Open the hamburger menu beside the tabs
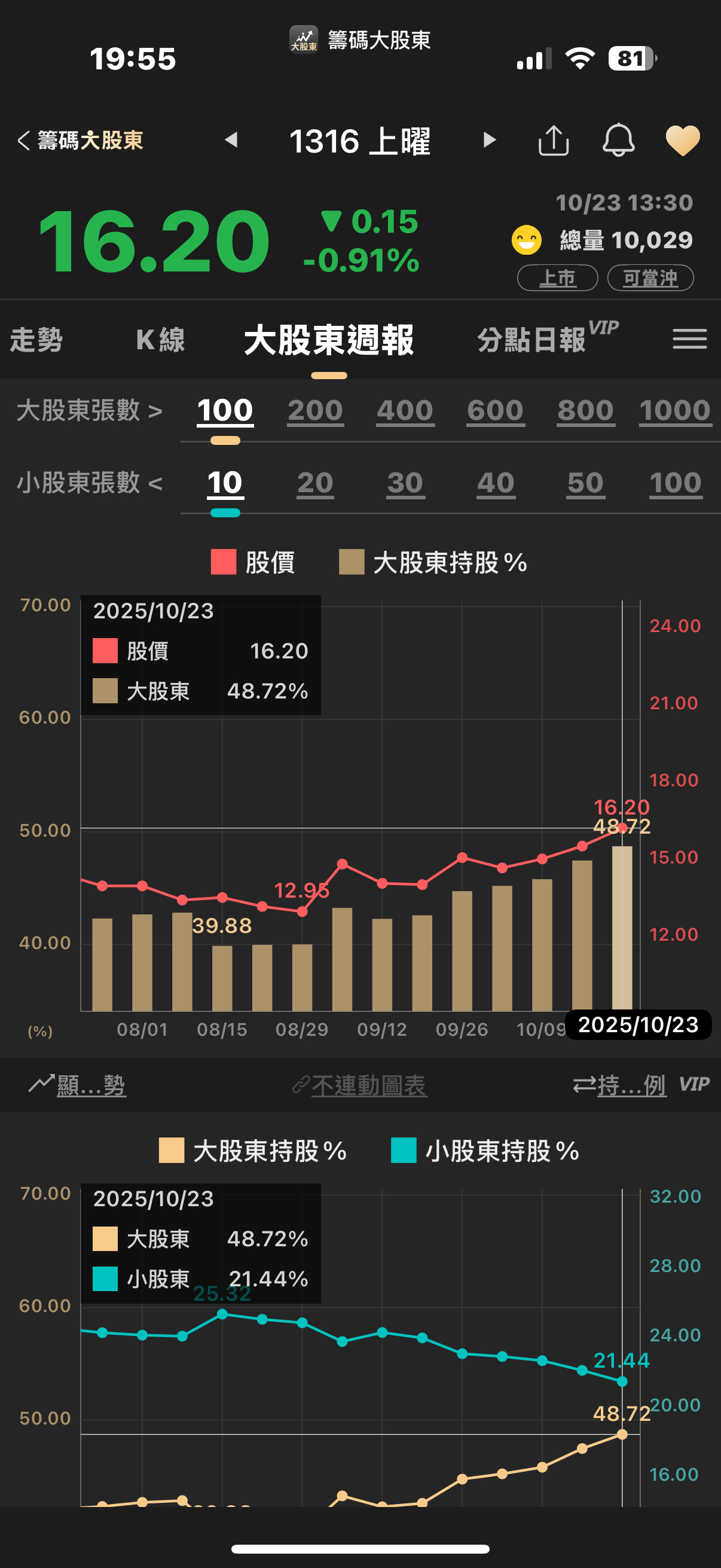Image resolution: width=721 pixels, height=1568 pixels. pyautogui.click(x=689, y=339)
